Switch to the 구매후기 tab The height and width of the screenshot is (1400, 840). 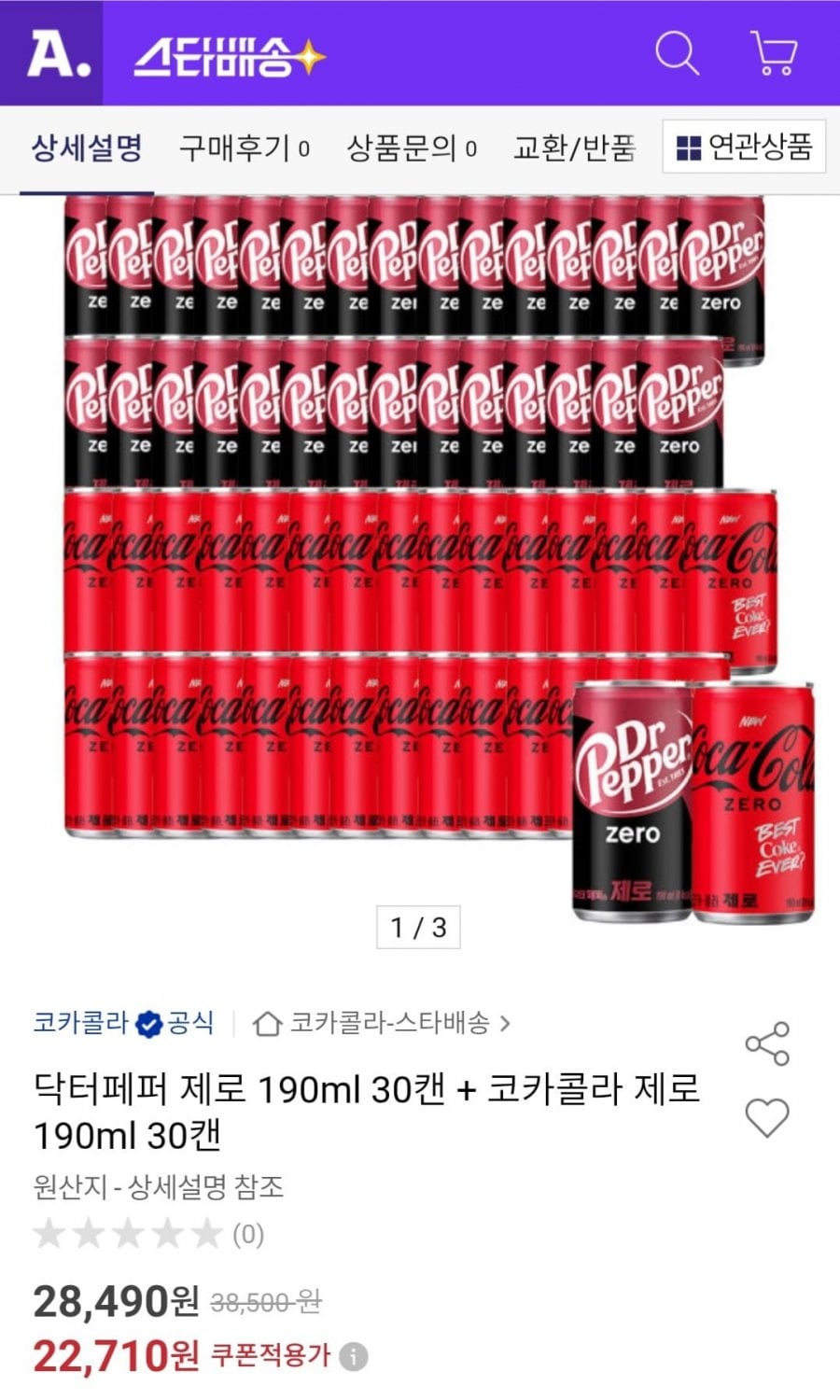(x=244, y=147)
